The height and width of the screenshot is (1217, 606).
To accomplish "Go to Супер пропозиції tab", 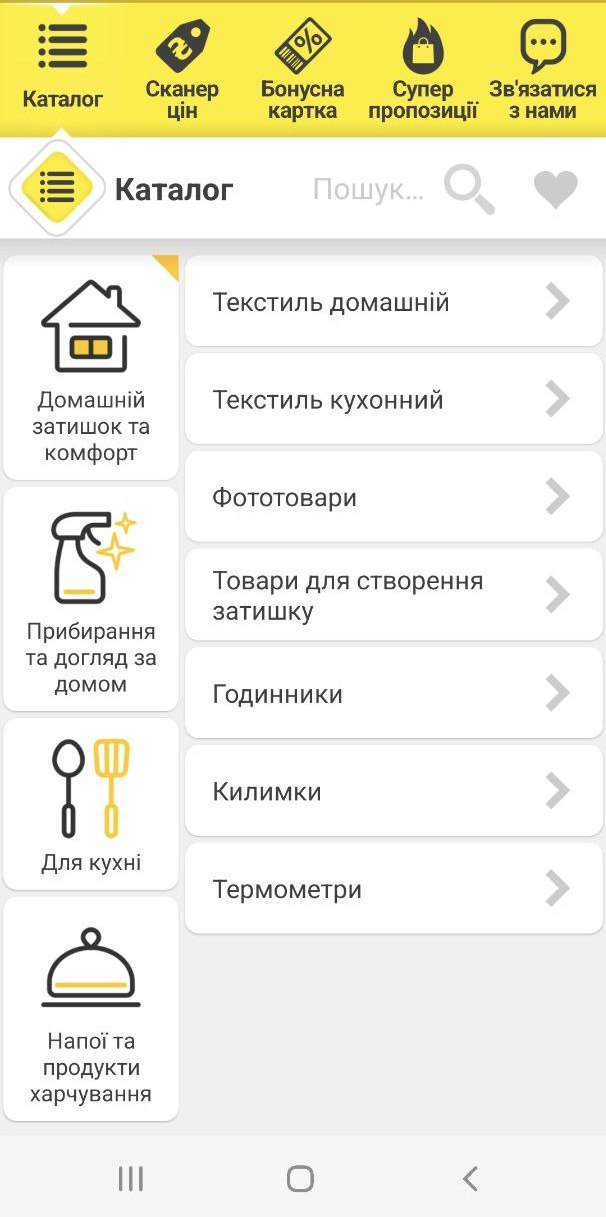I will click(x=422, y=68).
